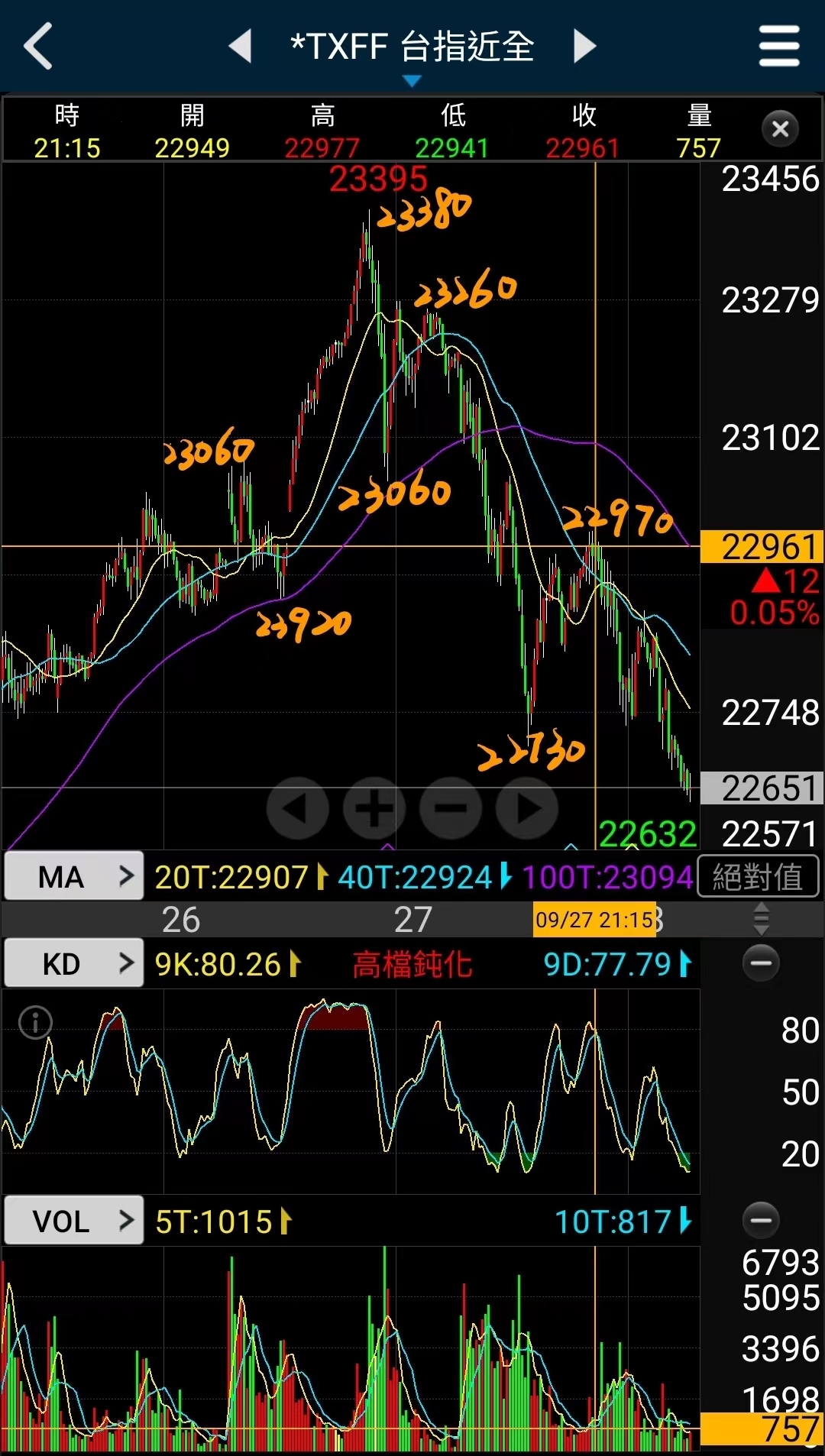Open the hamburger menu
Image resolution: width=825 pixels, height=1456 pixels.
(x=779, y=46)
